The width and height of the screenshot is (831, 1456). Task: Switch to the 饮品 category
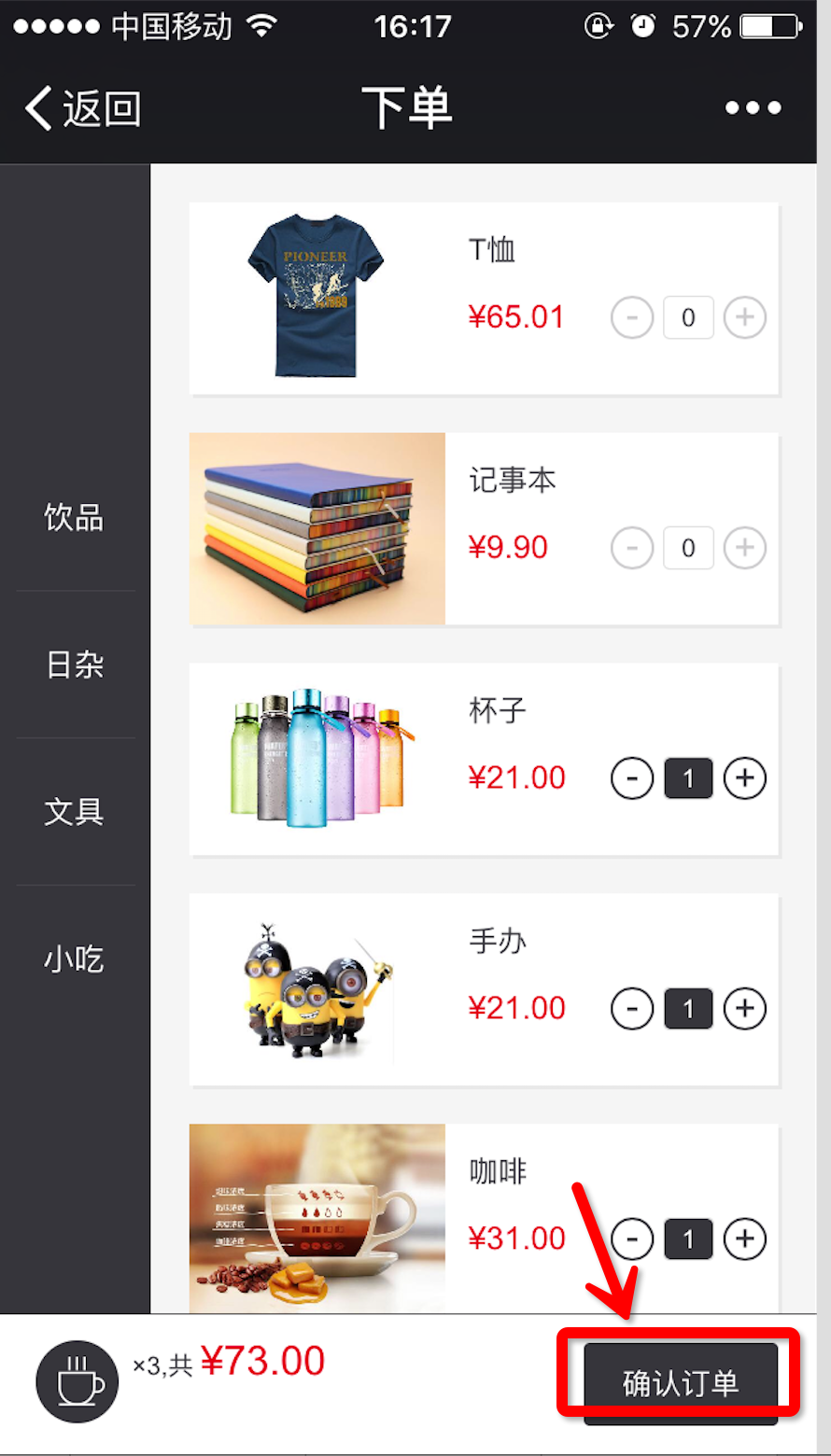[x=75, y=517]
